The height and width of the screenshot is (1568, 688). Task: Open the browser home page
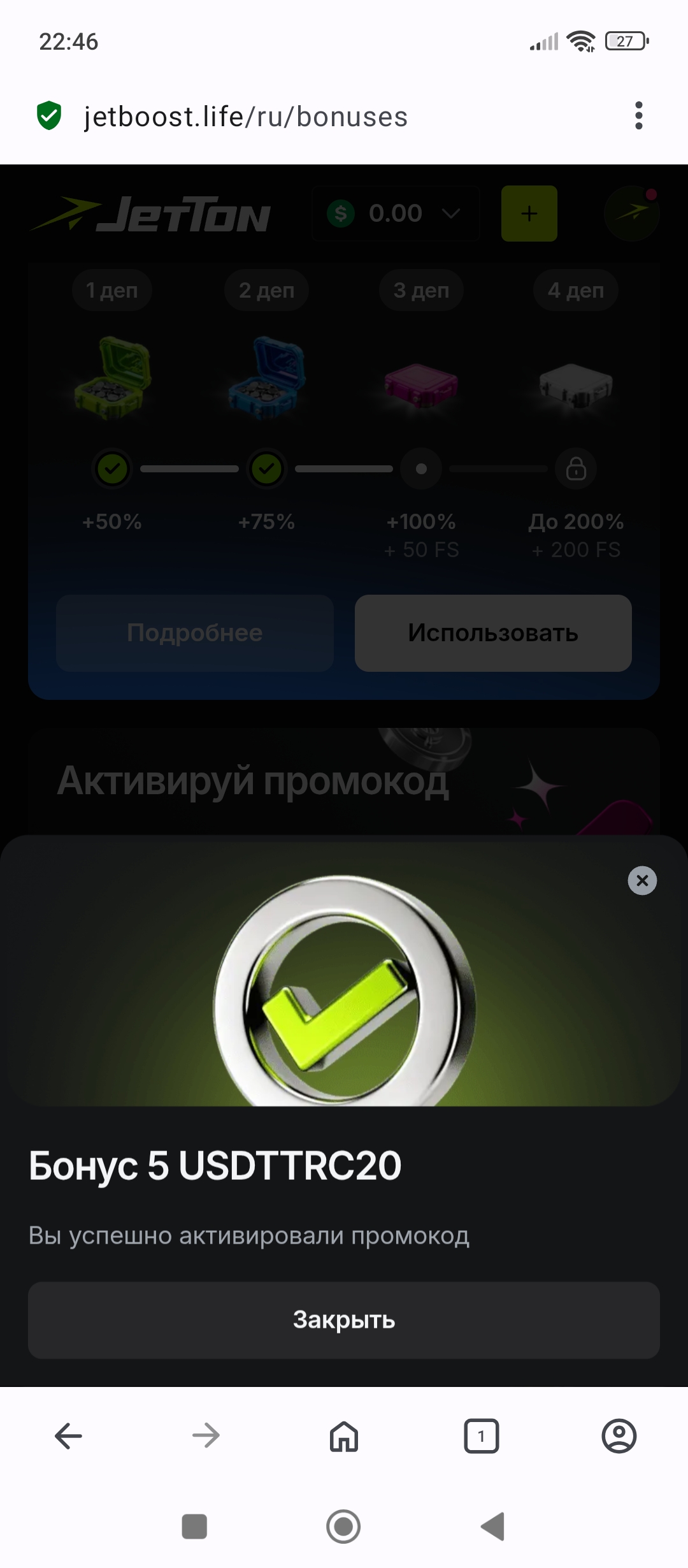coord(344,1436)
